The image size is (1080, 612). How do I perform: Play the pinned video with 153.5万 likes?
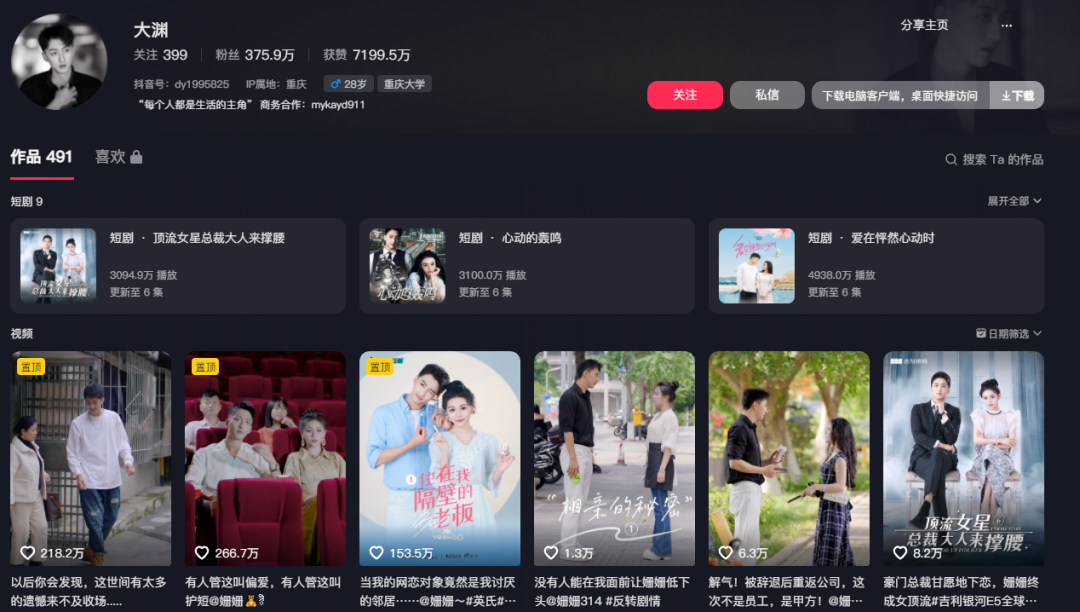(440, 458)
